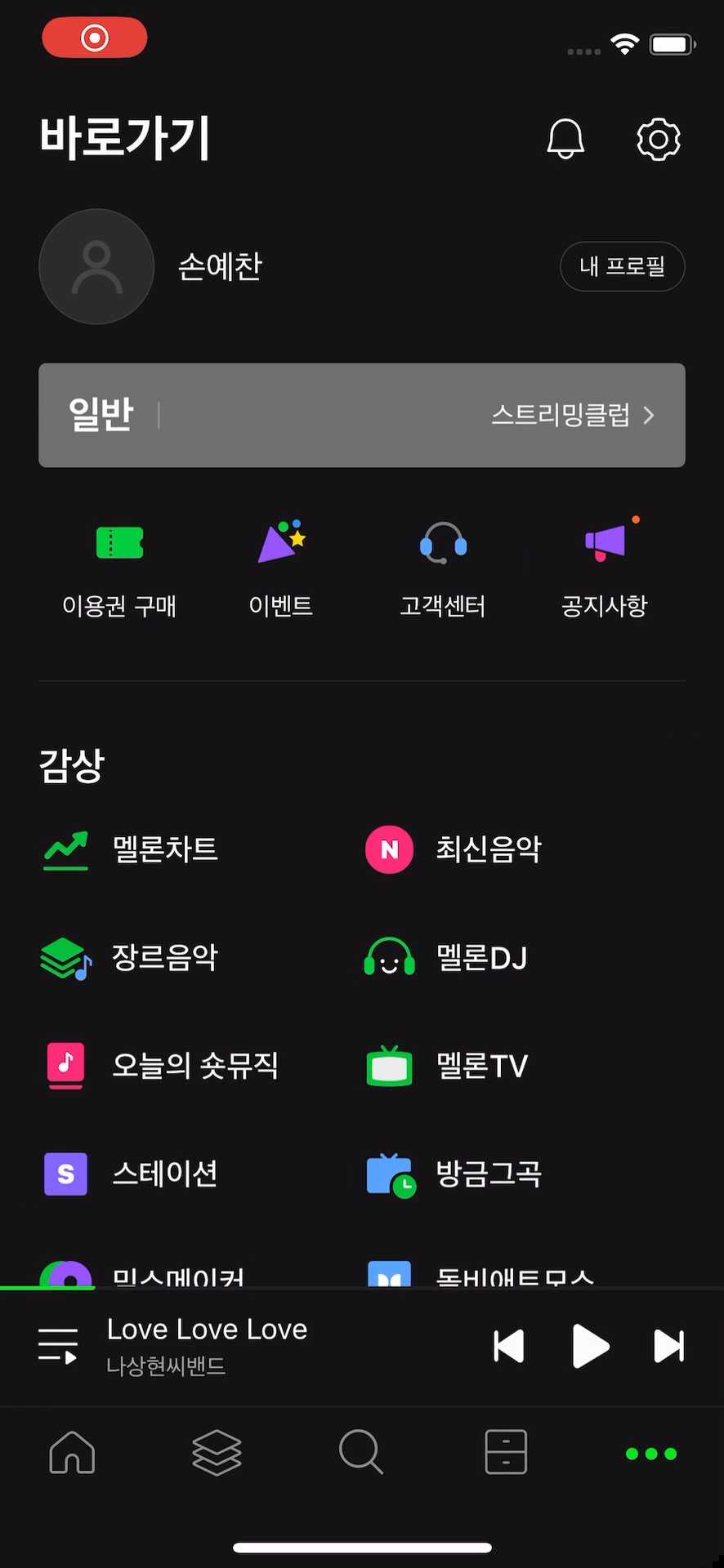Open the 최신음악 newest music icon
Viewport: 724px width, 1568px height.
[389, 849]
